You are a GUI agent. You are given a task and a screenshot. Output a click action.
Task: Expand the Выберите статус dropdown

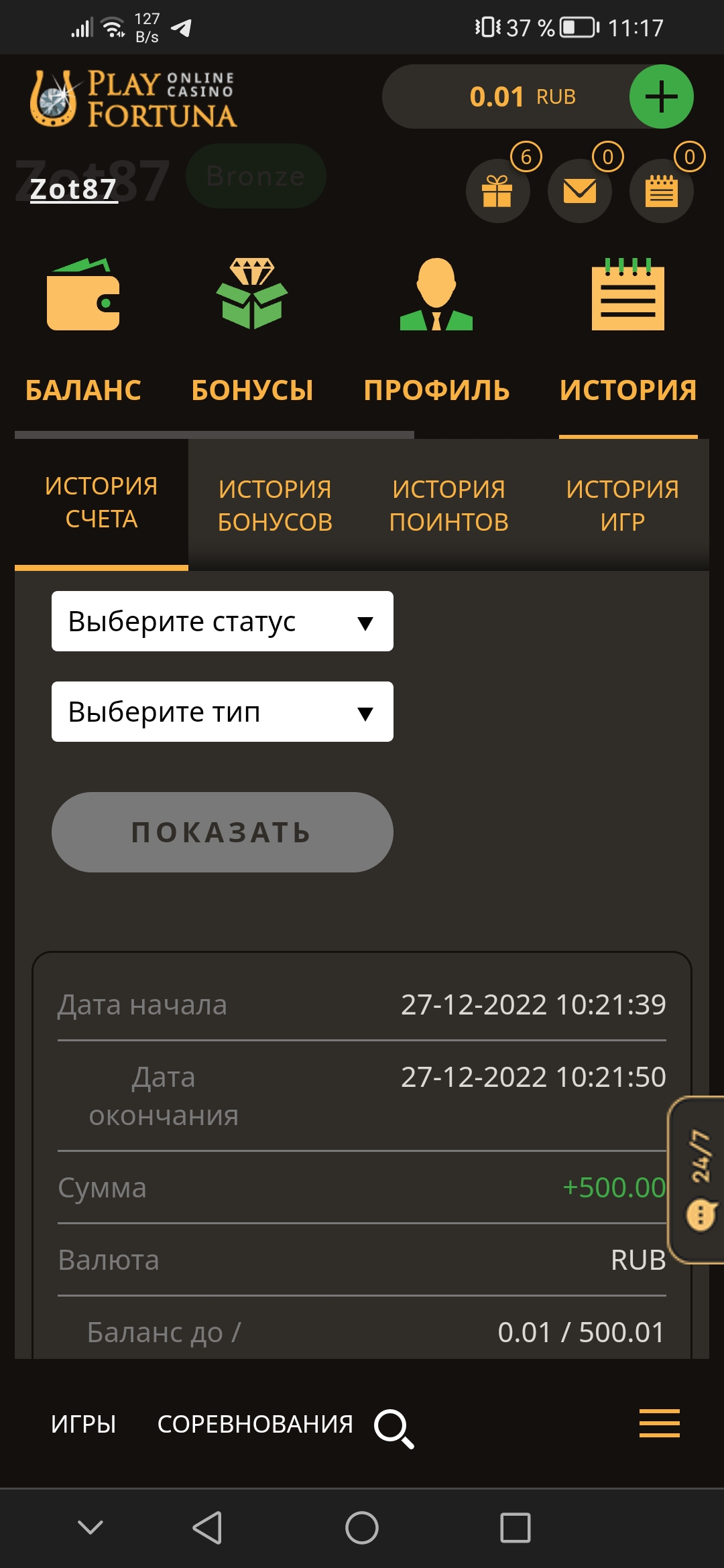pyautogui.click(x=222, y=621)
